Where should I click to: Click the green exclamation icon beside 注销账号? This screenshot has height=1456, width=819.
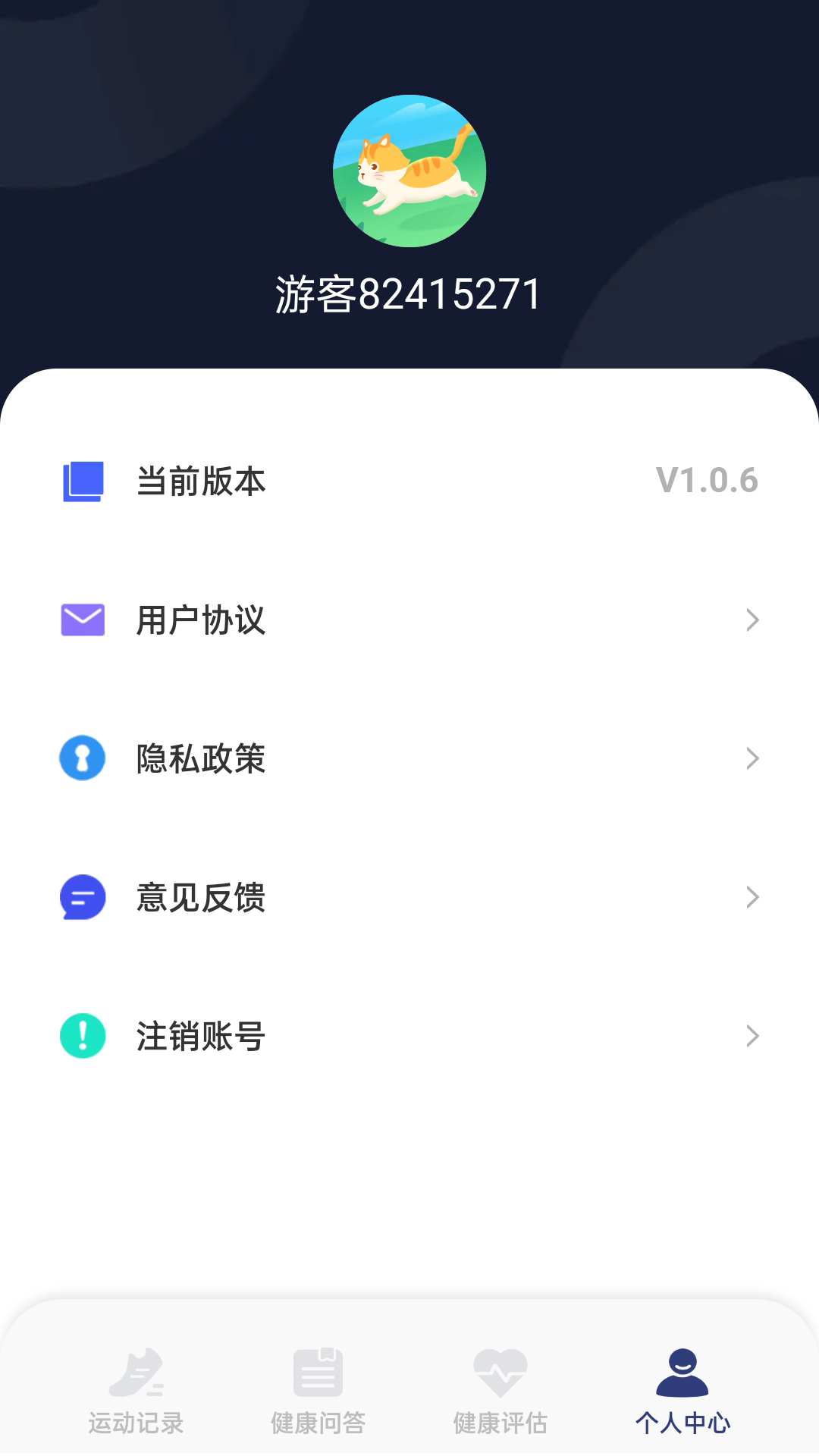(x=82, y=1037)
